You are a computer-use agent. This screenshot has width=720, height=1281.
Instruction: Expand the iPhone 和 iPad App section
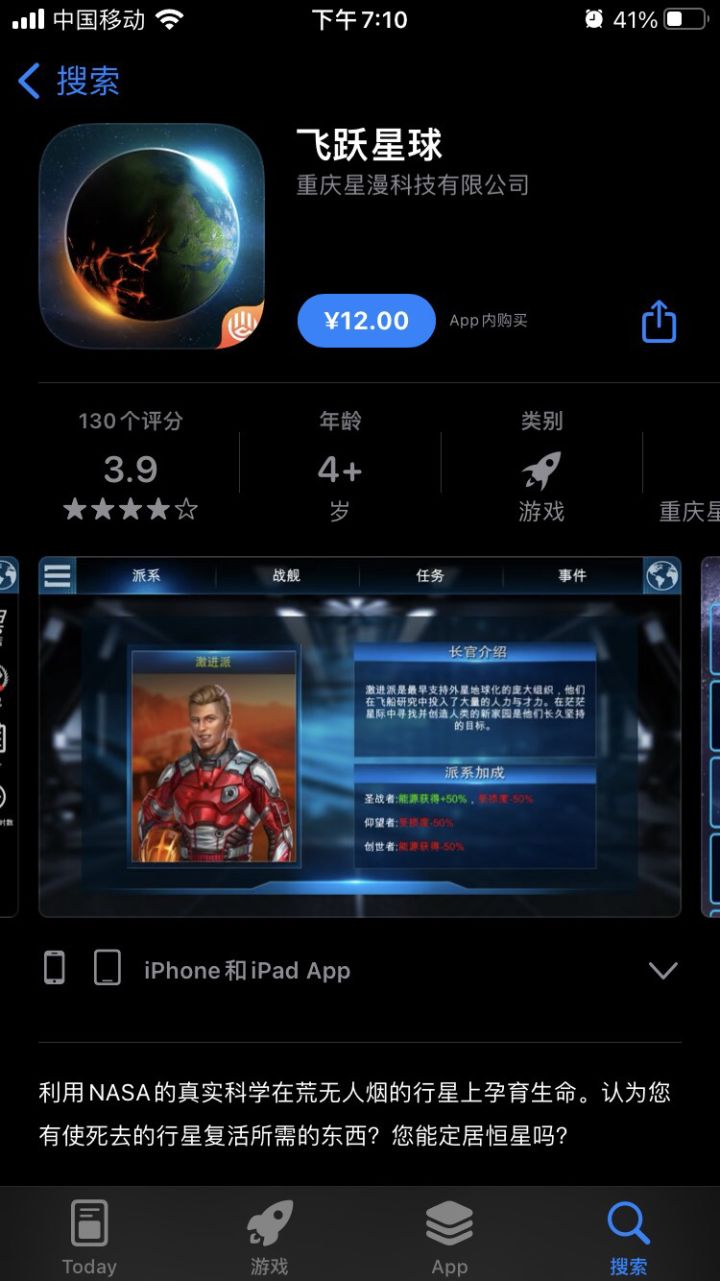coord(663,969)
